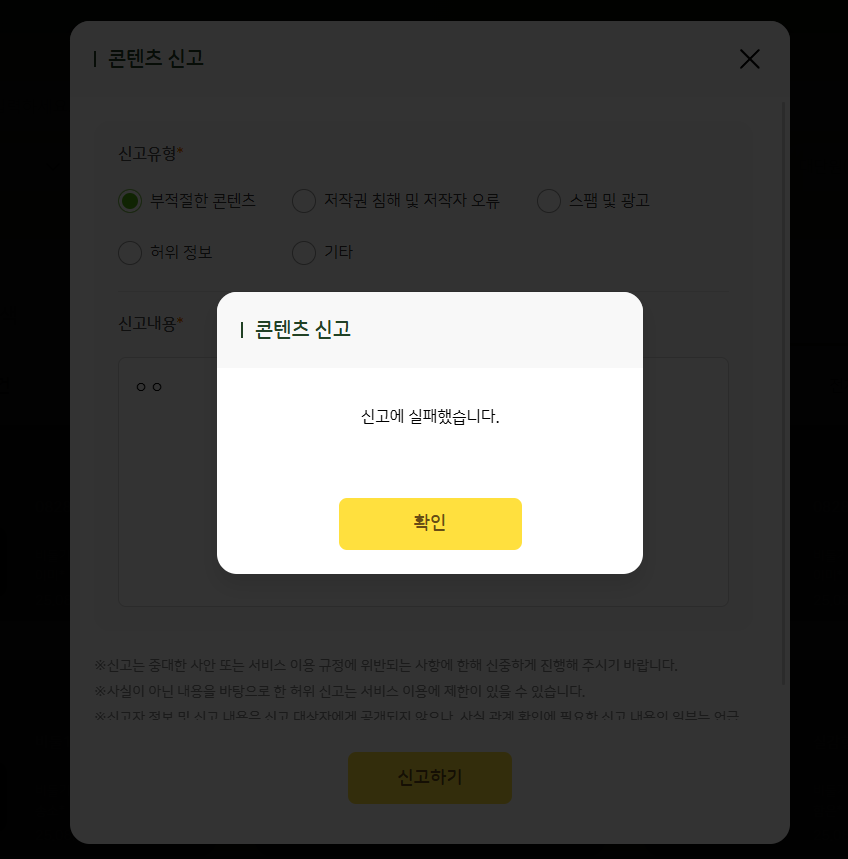Image resolution: width=848 pixels, height=859 pixels.
Task: Submit the report with 신고하기
Action: coord(430,778)
